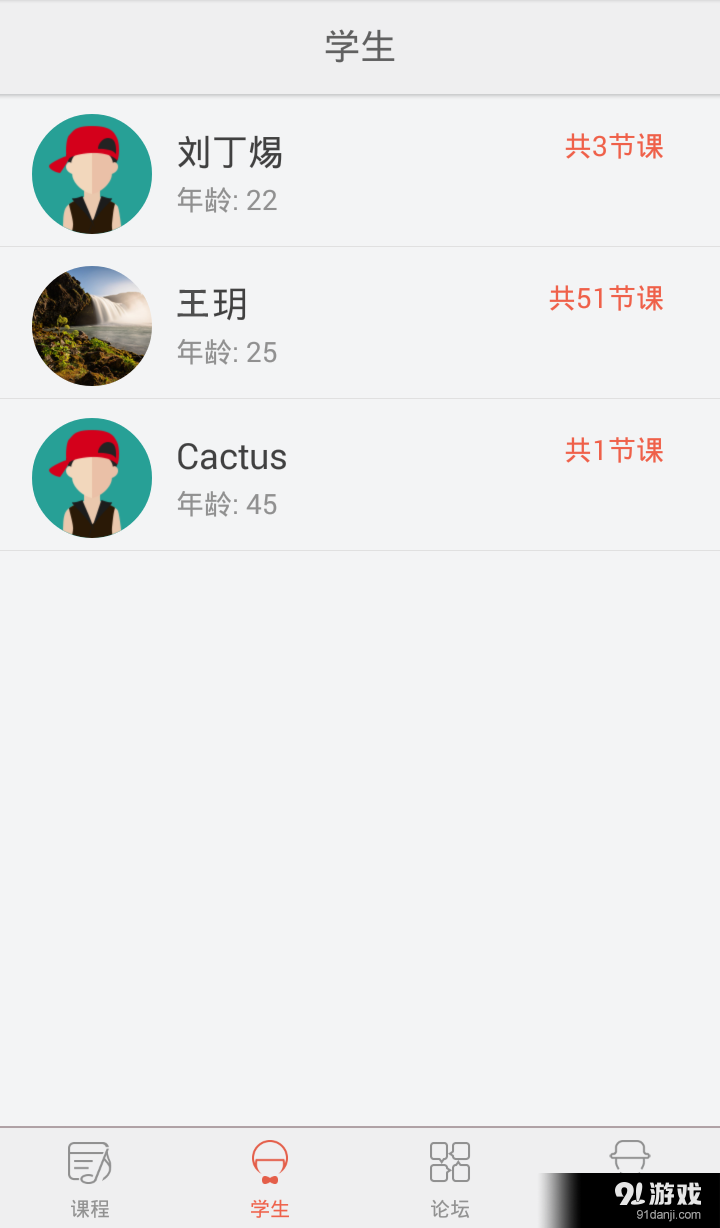Open Cactus's avatar picture

point(91,477)
